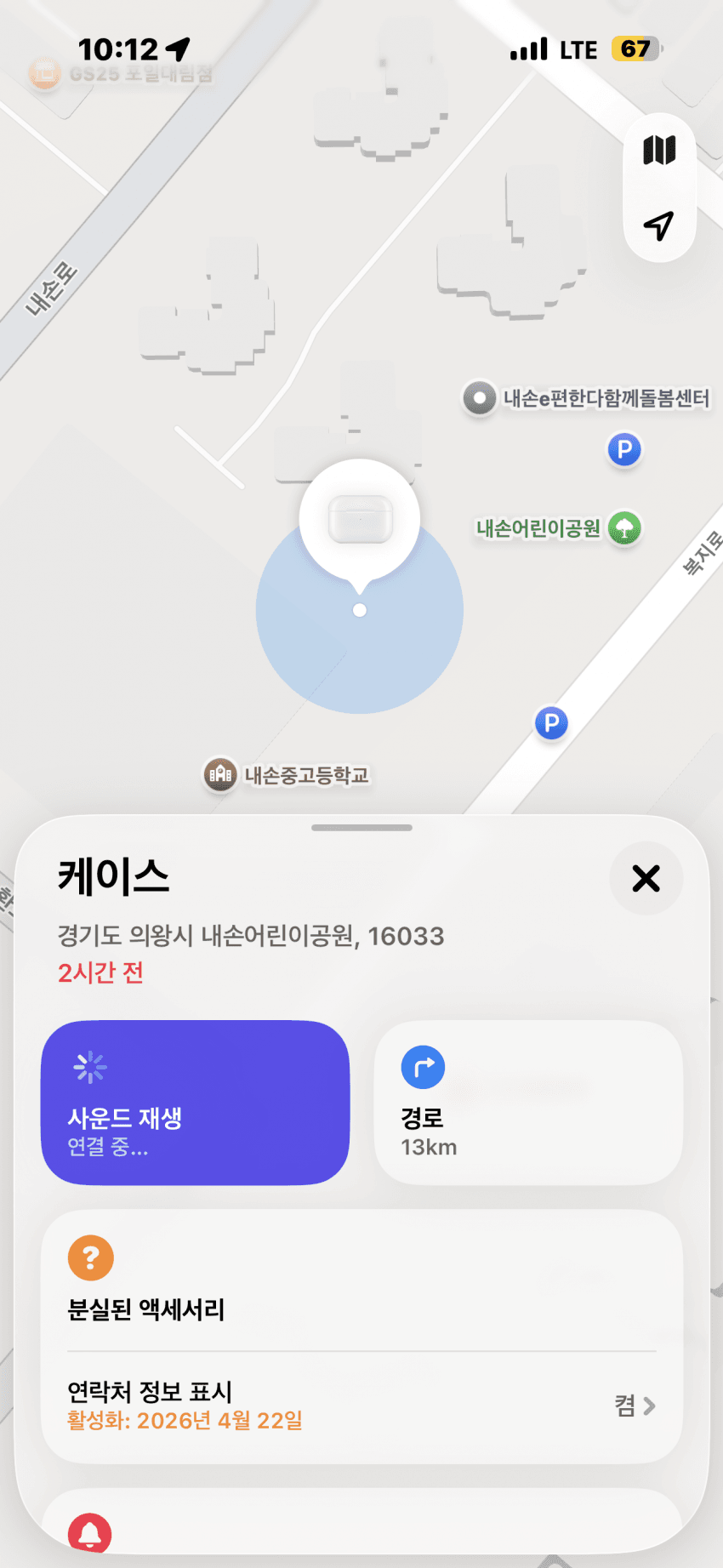Open 연락처 정보 표시 settings

click(x=361, y=1405)
